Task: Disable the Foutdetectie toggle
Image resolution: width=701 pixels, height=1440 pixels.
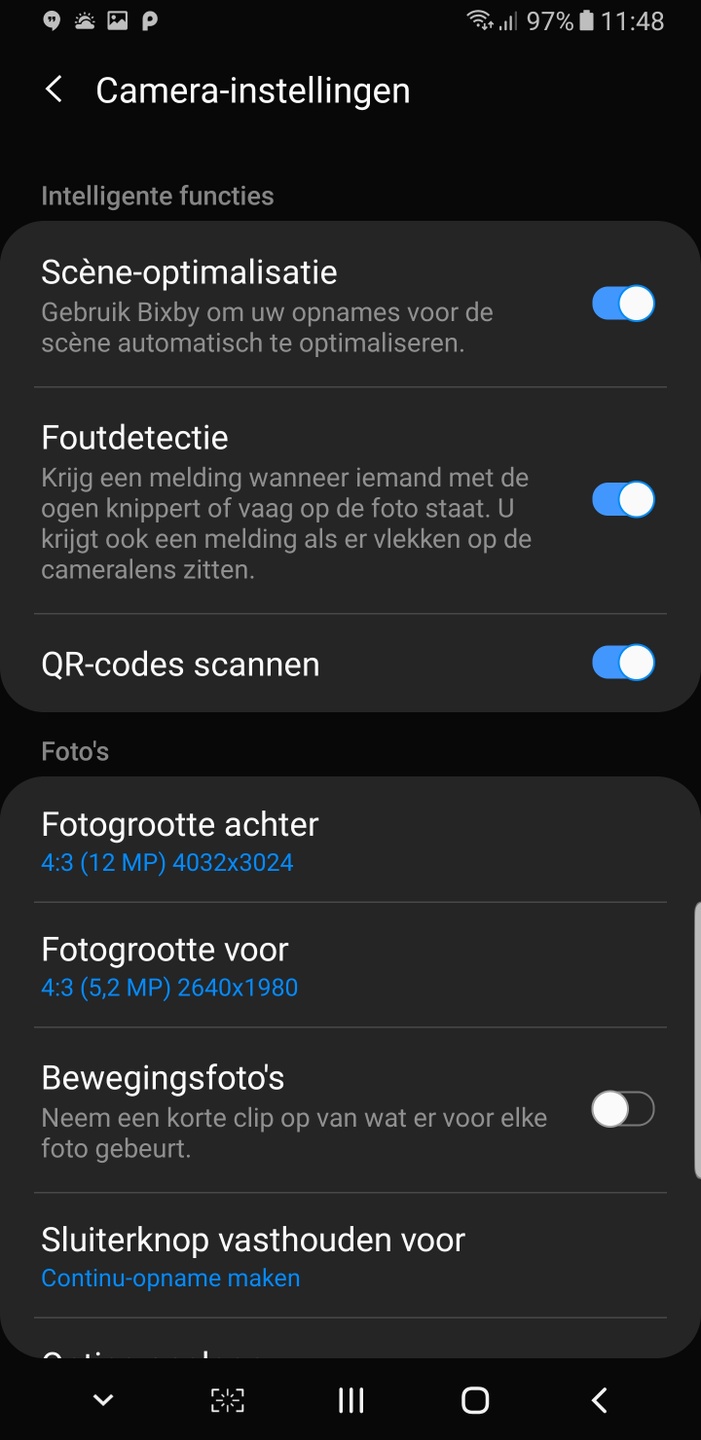Action: click(623, 499)
